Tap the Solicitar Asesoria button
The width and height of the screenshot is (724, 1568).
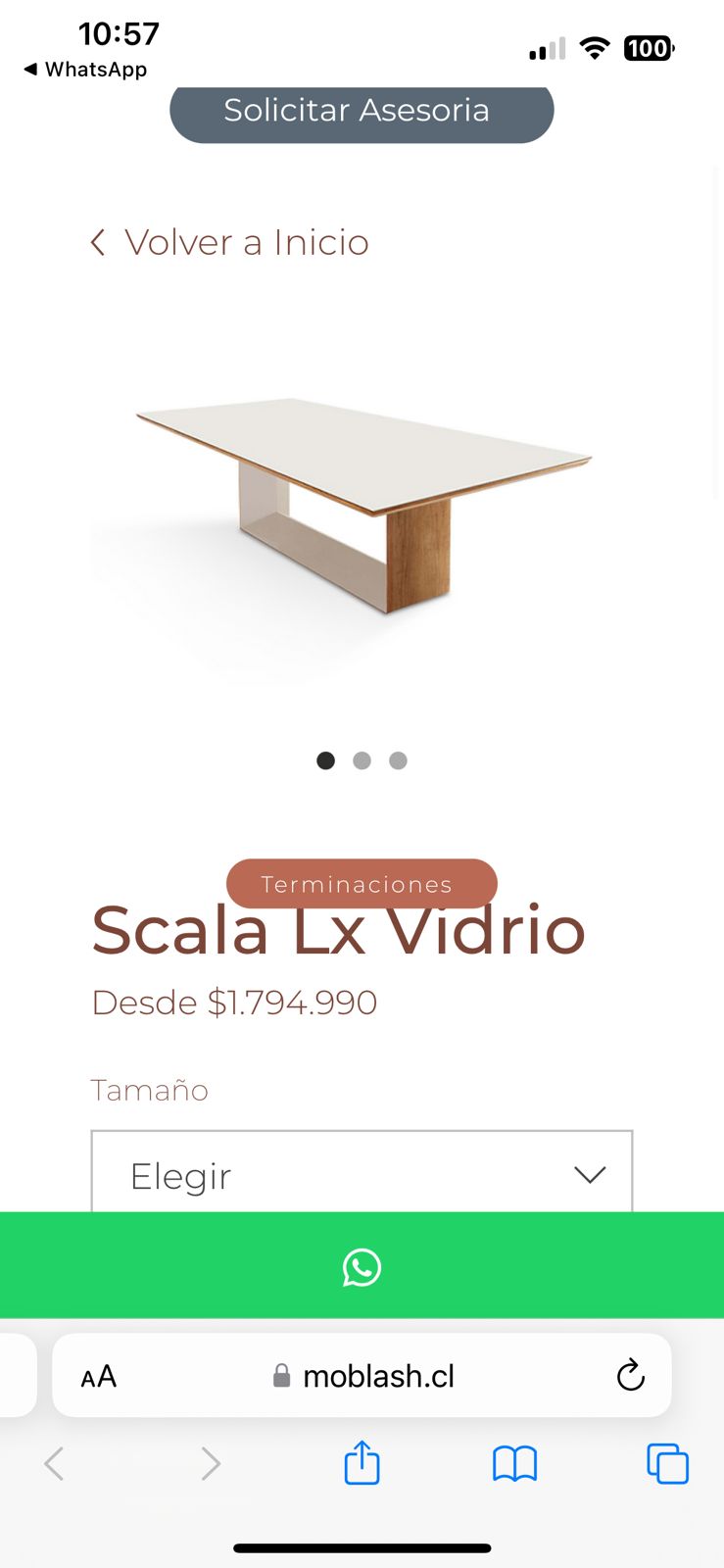click(x=362, y=112)
